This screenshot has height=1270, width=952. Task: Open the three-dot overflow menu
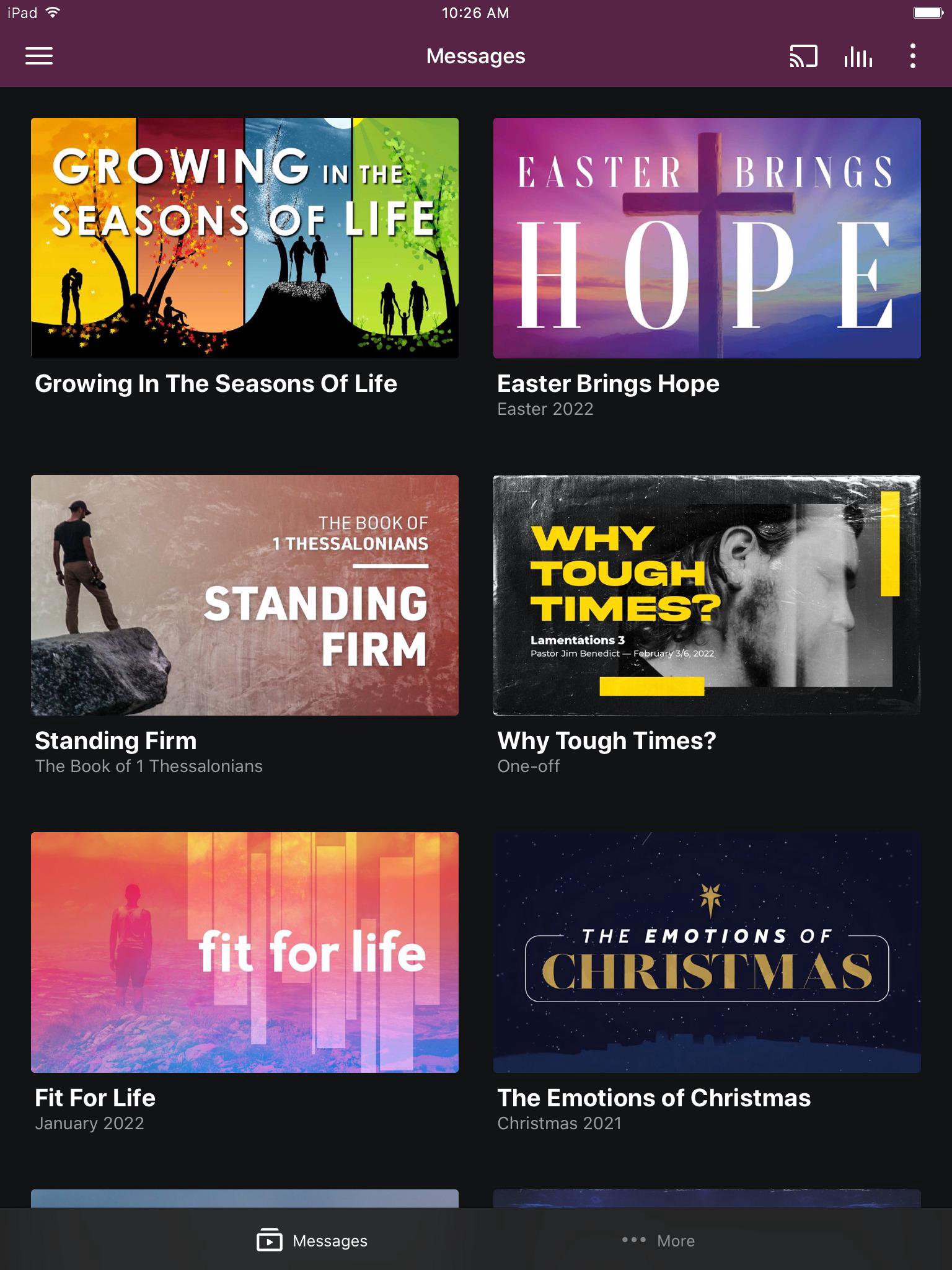click(912, 56)
